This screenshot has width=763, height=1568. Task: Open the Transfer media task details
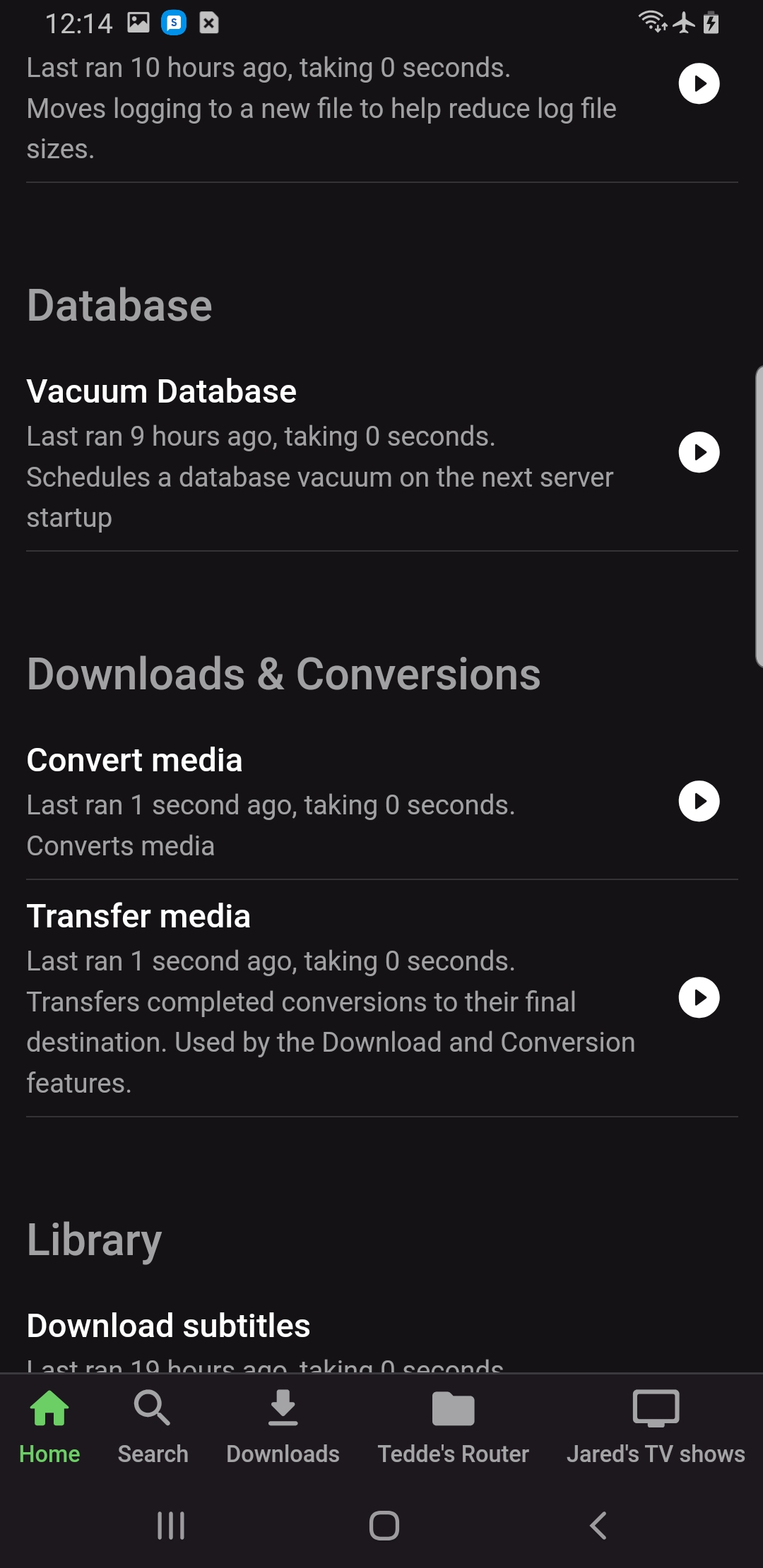point(139,917)
